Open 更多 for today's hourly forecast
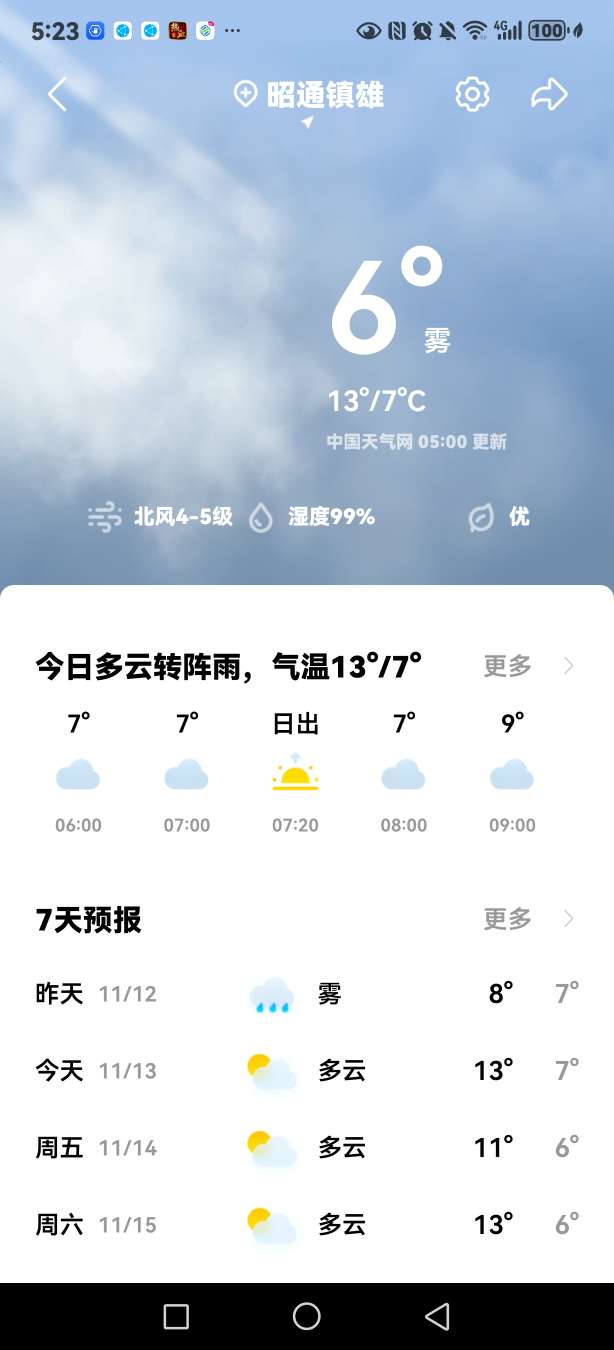Viewport: 614px width, 1350px height. [x=528, y=666]
